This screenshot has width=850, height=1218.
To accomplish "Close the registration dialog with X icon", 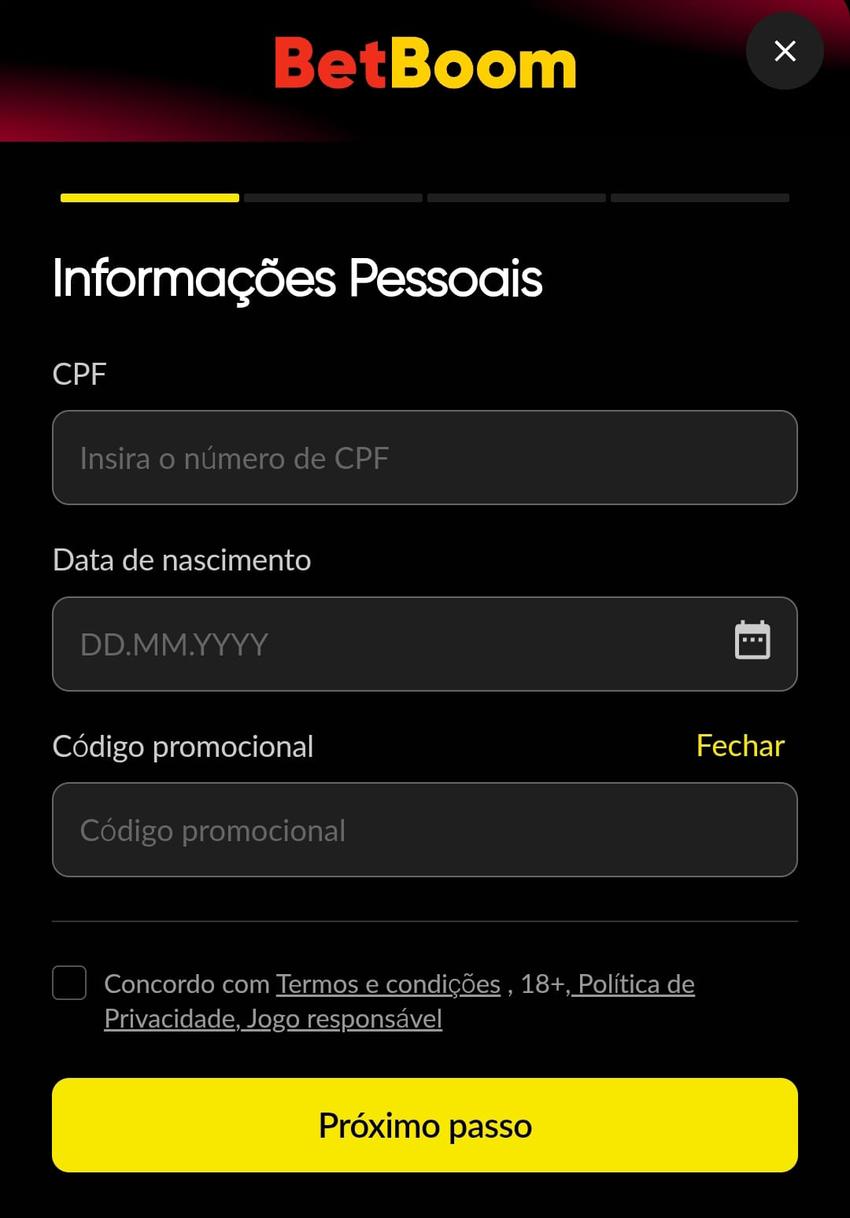I will tap(784, 51).
